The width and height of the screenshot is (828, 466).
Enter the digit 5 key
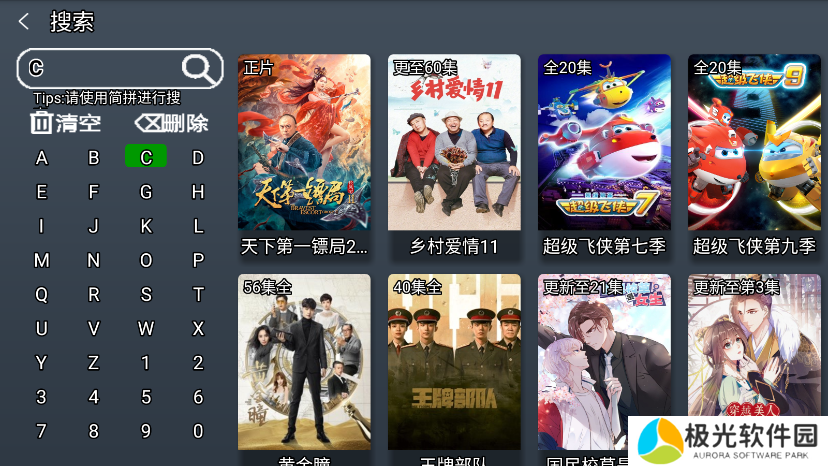[146, 397]
